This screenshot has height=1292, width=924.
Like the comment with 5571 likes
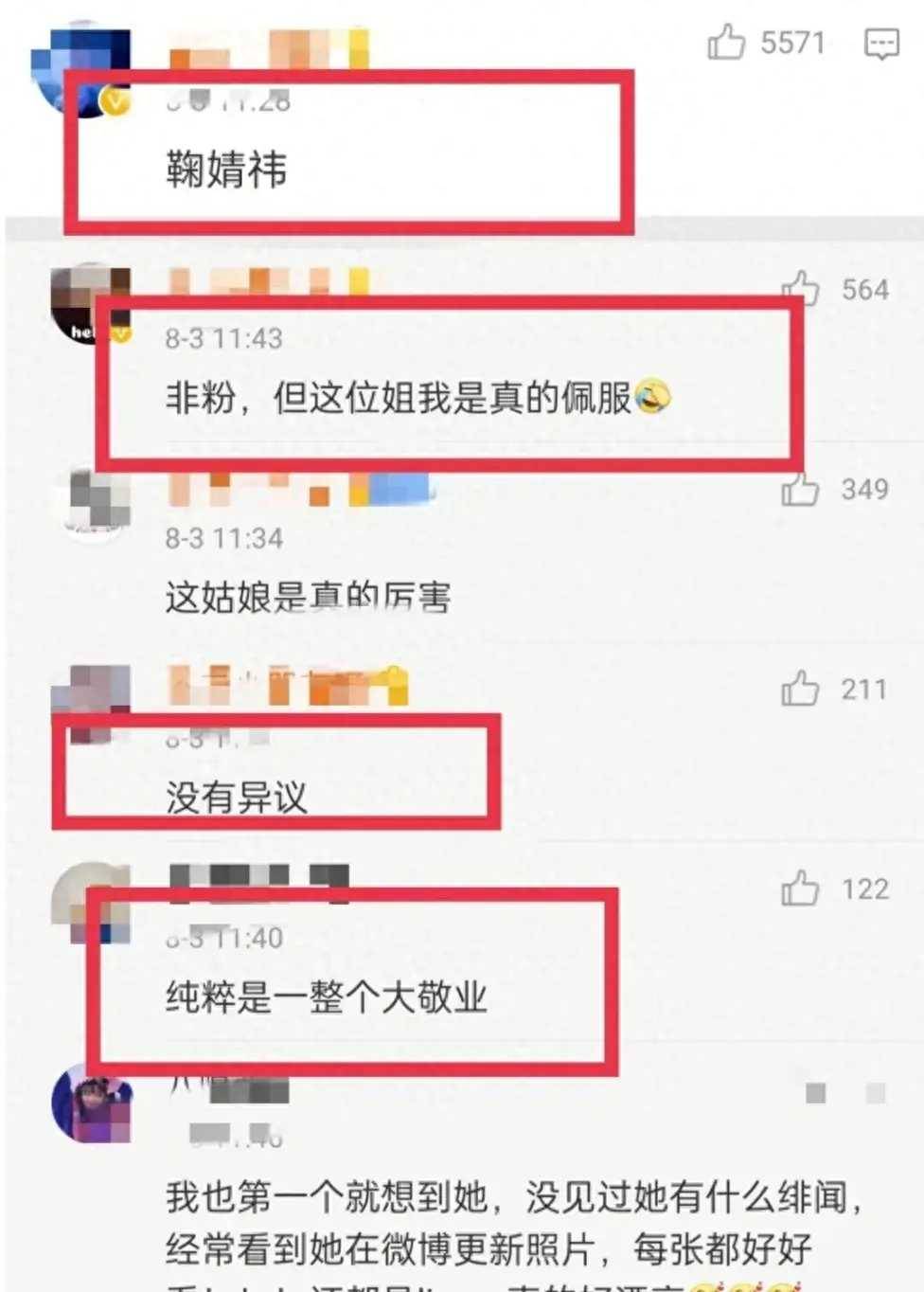point(726,43)
